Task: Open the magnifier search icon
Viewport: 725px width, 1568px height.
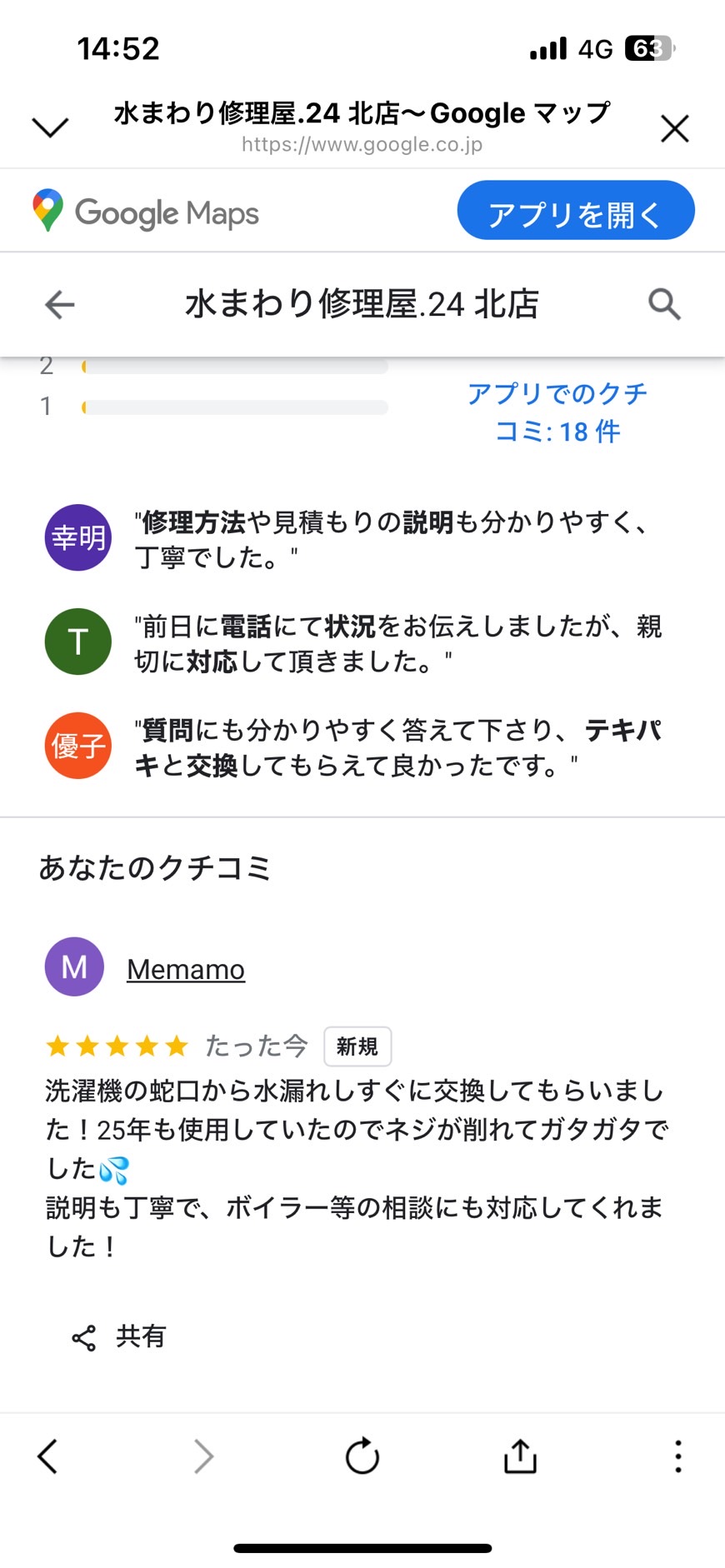Action: coord(664,305)
